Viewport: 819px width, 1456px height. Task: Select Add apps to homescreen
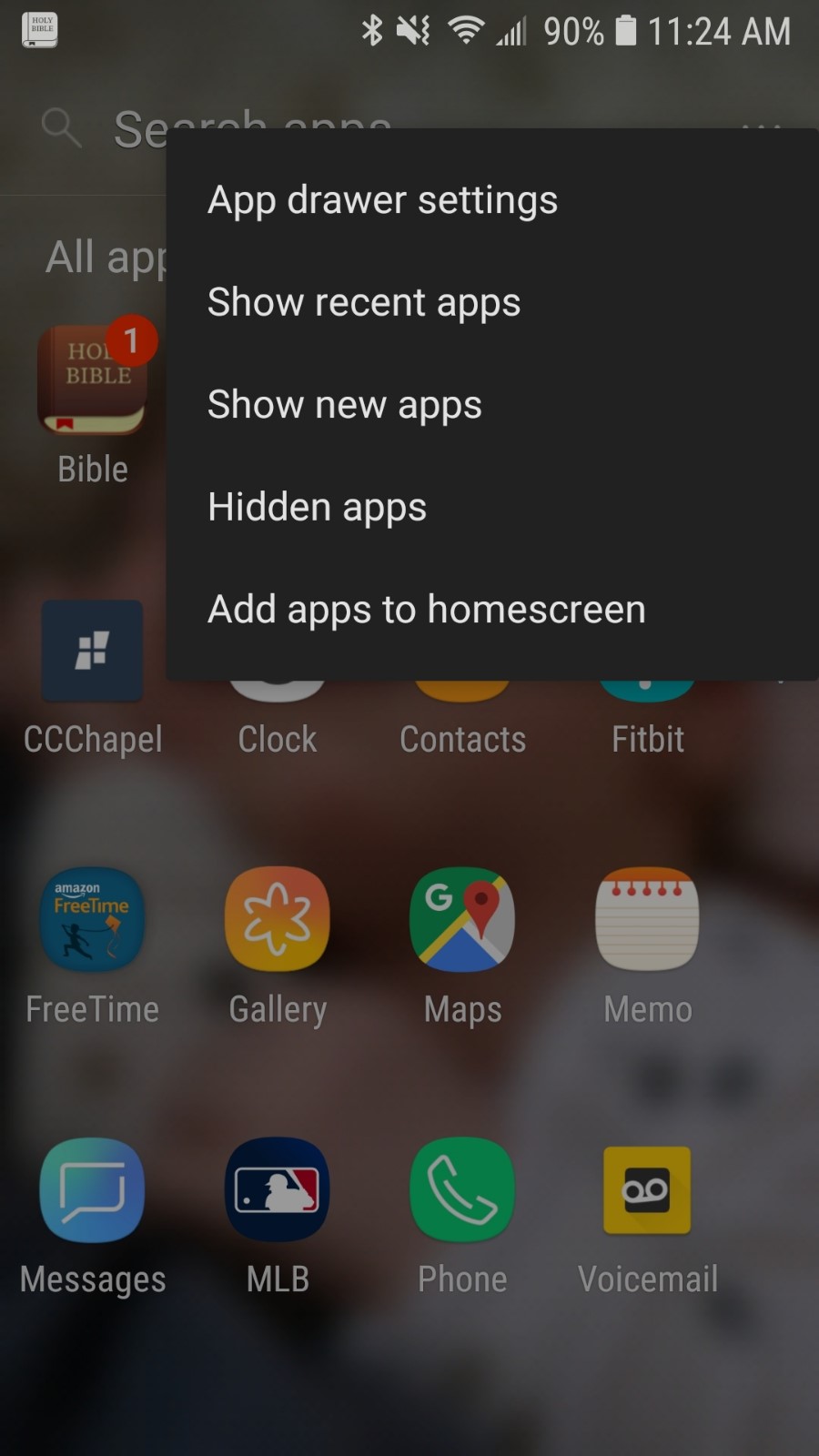click(426, 609)
